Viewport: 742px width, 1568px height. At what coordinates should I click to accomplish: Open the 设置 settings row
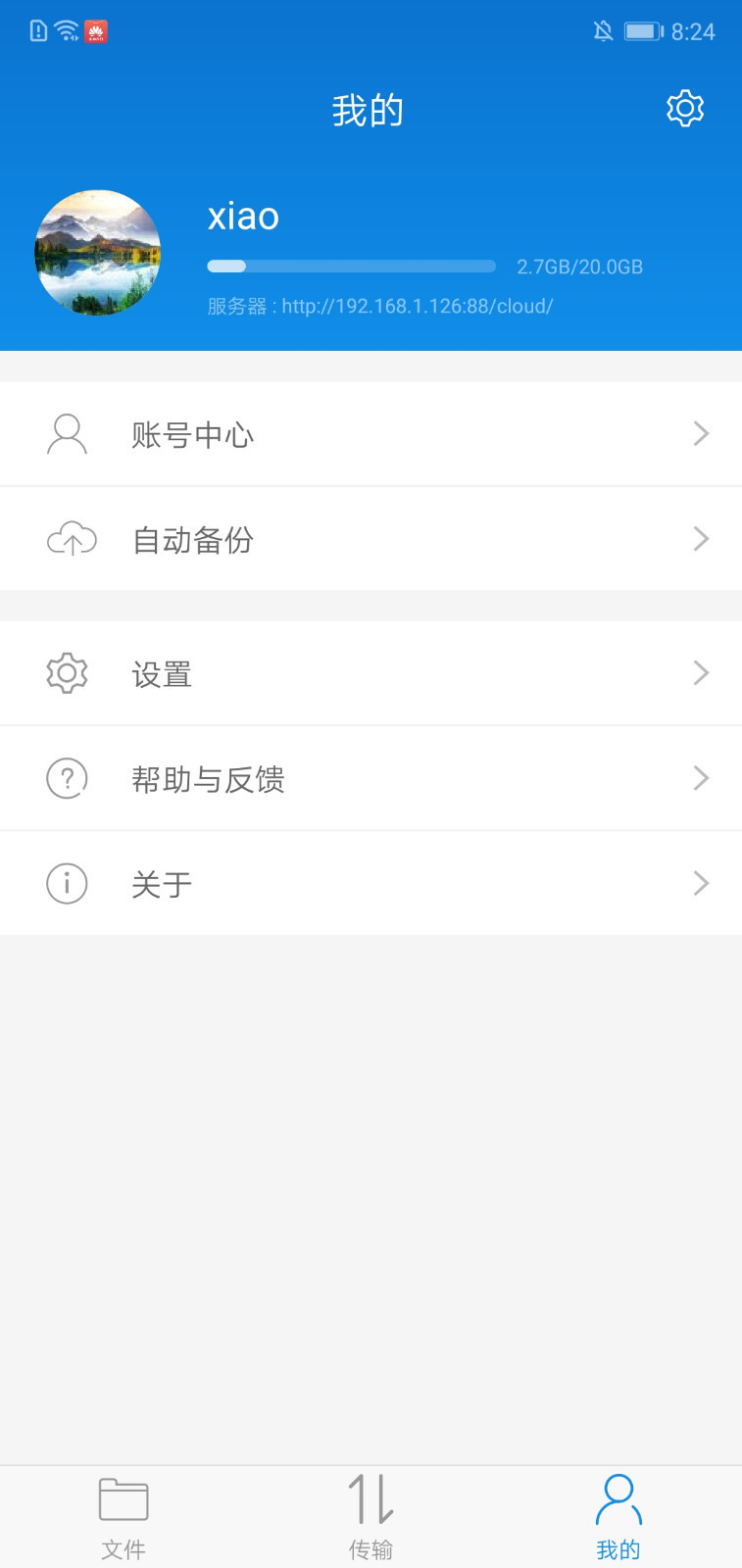(x=371, y=674)
